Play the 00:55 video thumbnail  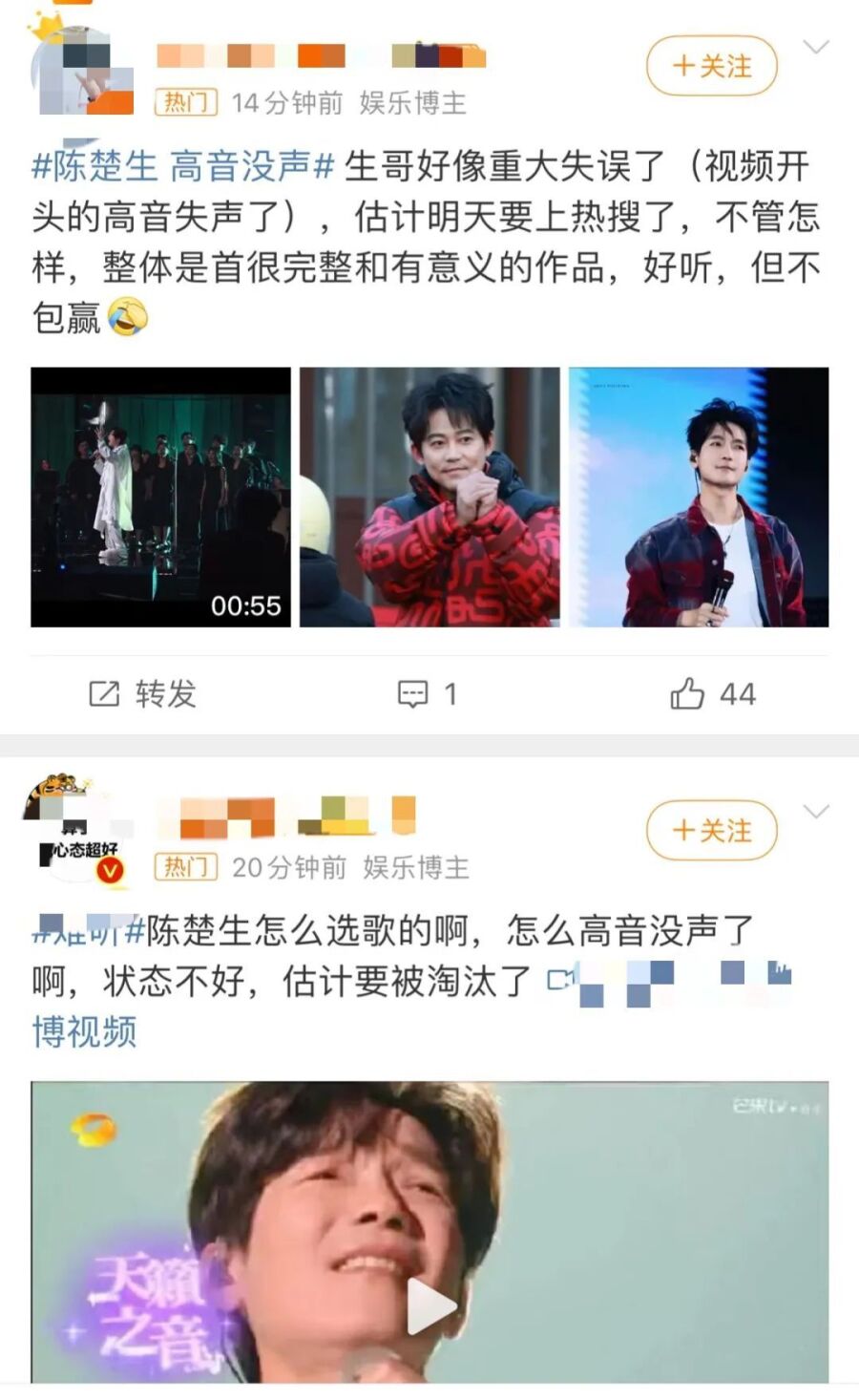[160, 497]
